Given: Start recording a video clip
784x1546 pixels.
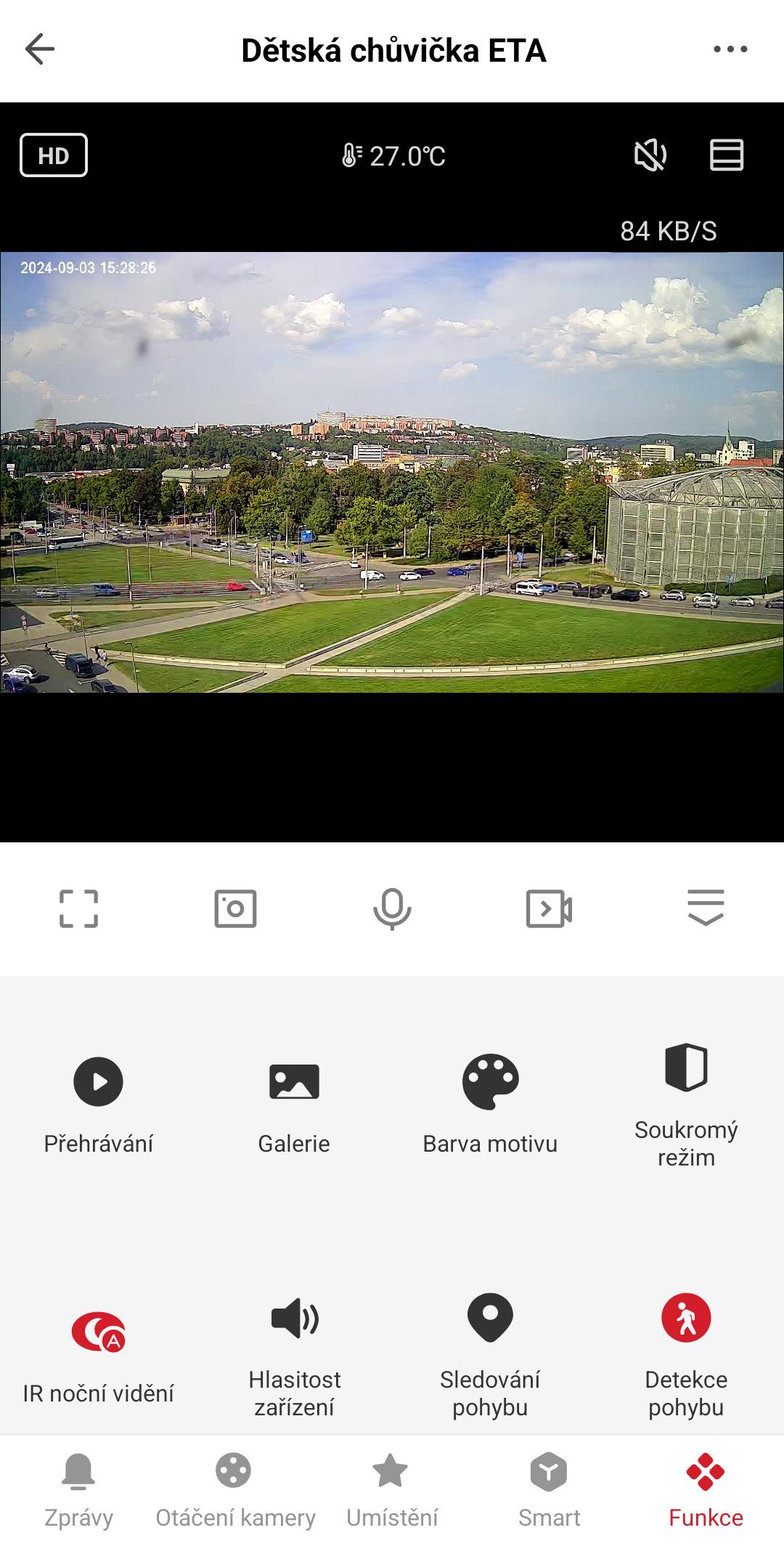Looking at the screenshot, I should pyautogui.click(x=549, y=908).
